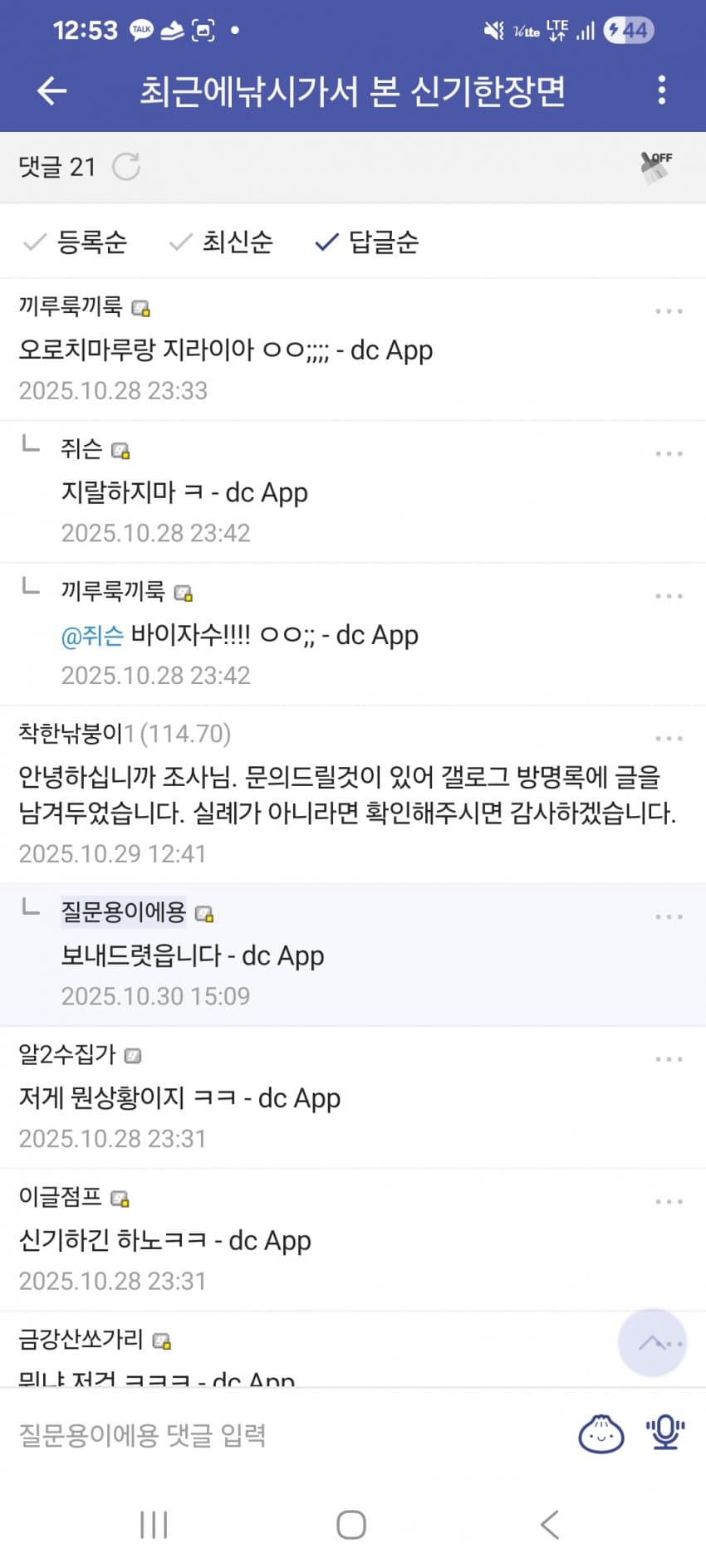Open options for 끼루룩끼룩's 오로치마루랑 comment
Screen dimensions: 706x1568
click(668, 311)
